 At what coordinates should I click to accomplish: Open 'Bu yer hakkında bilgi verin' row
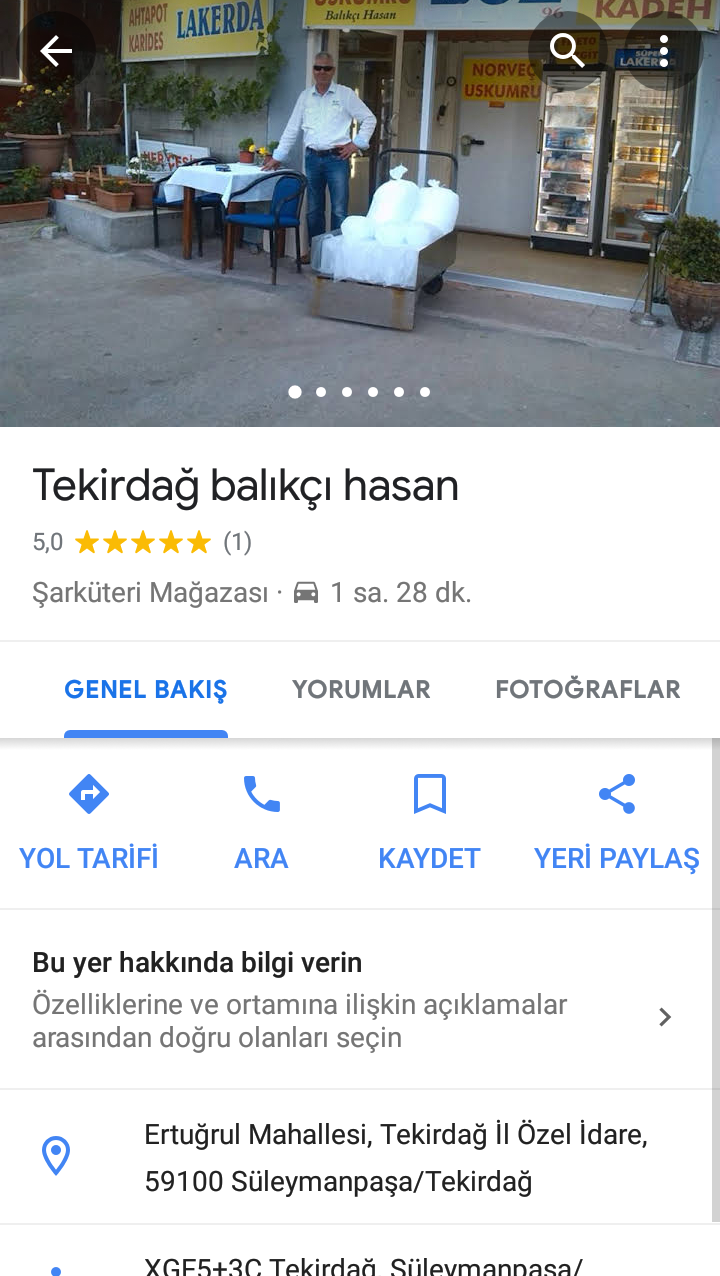click(360, 999)
